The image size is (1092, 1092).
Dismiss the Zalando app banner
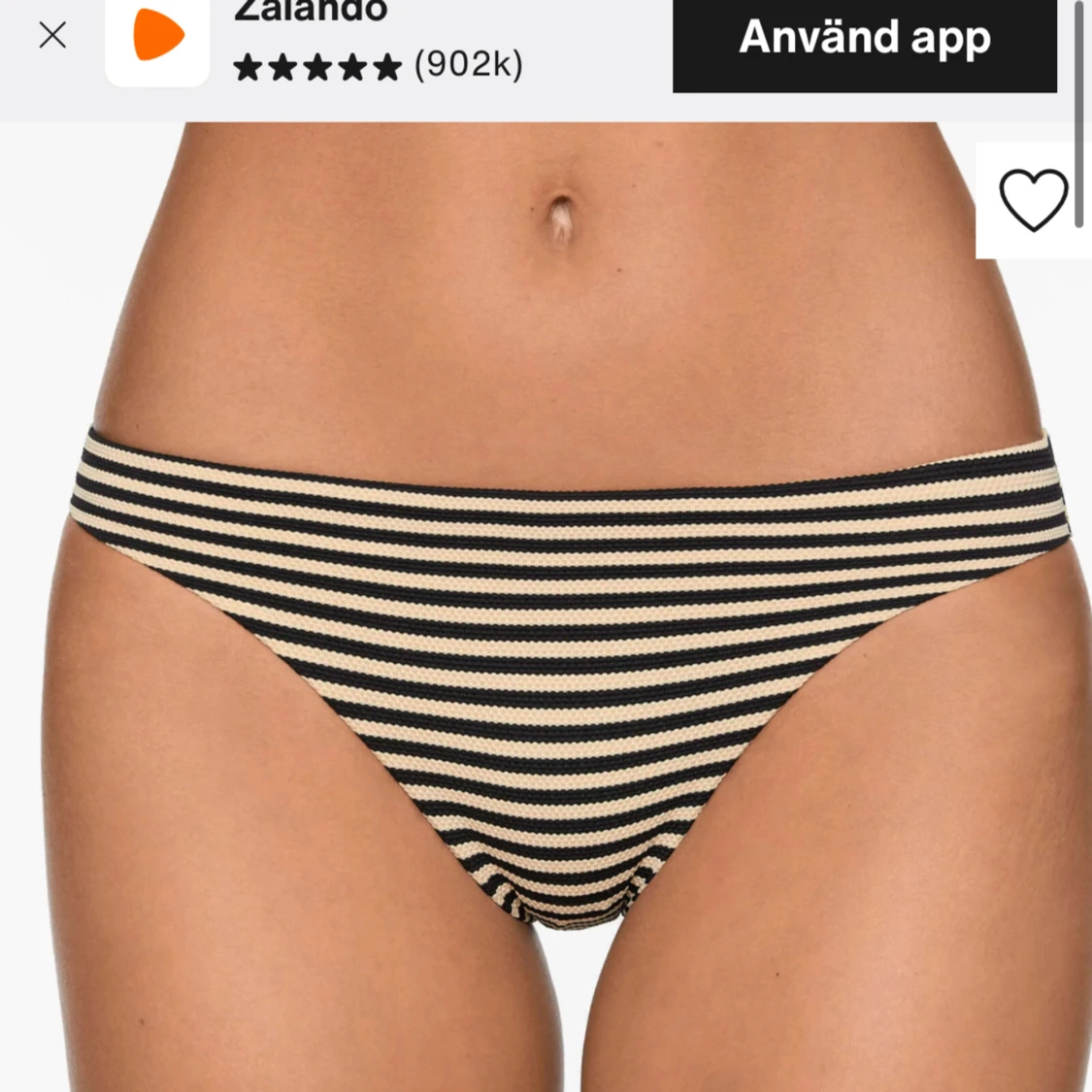pyautogui.click(x=52, y=36)
